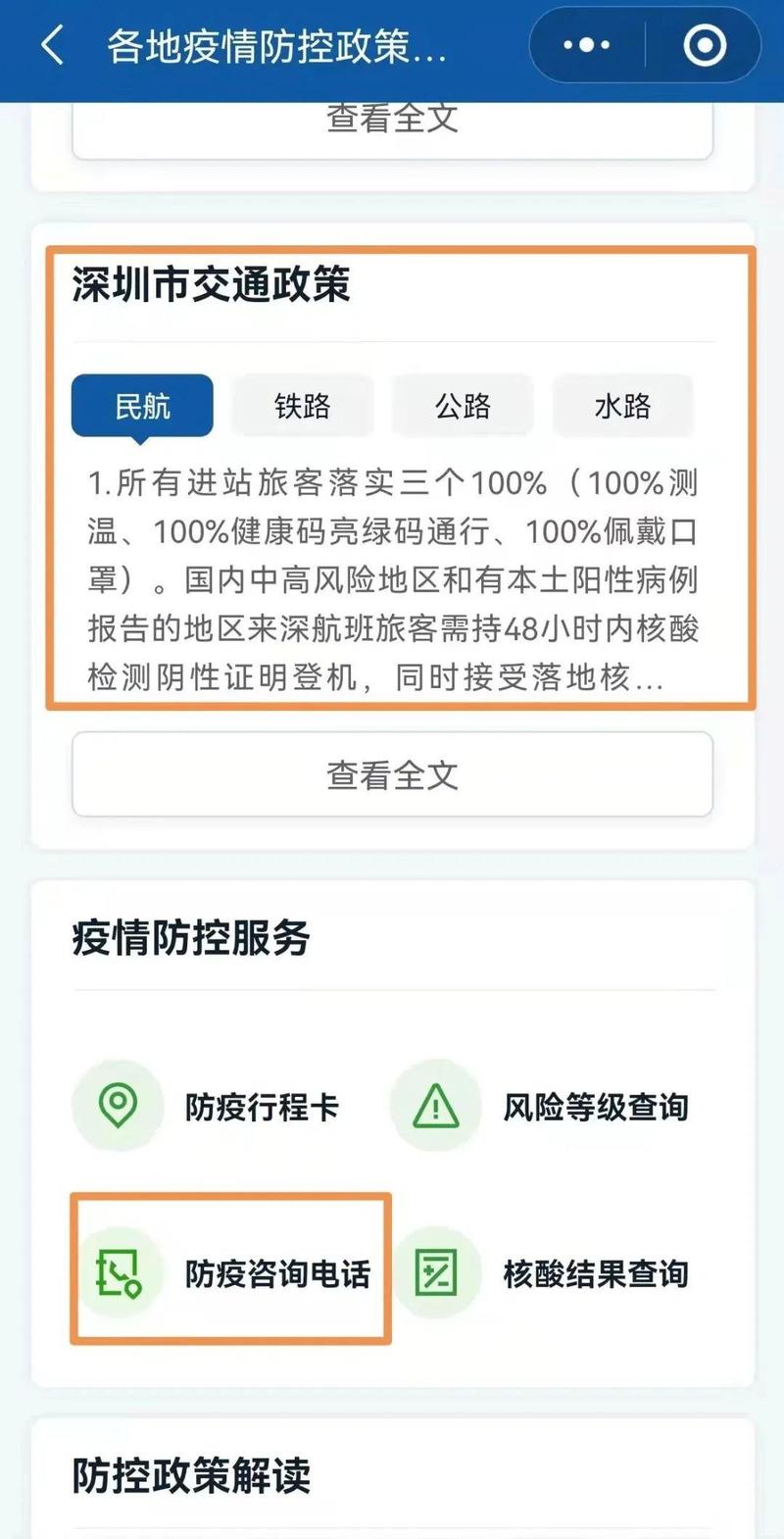Switch to the 水路 tab
This screenshot has height=1539, width=784.
click(622, 406)
